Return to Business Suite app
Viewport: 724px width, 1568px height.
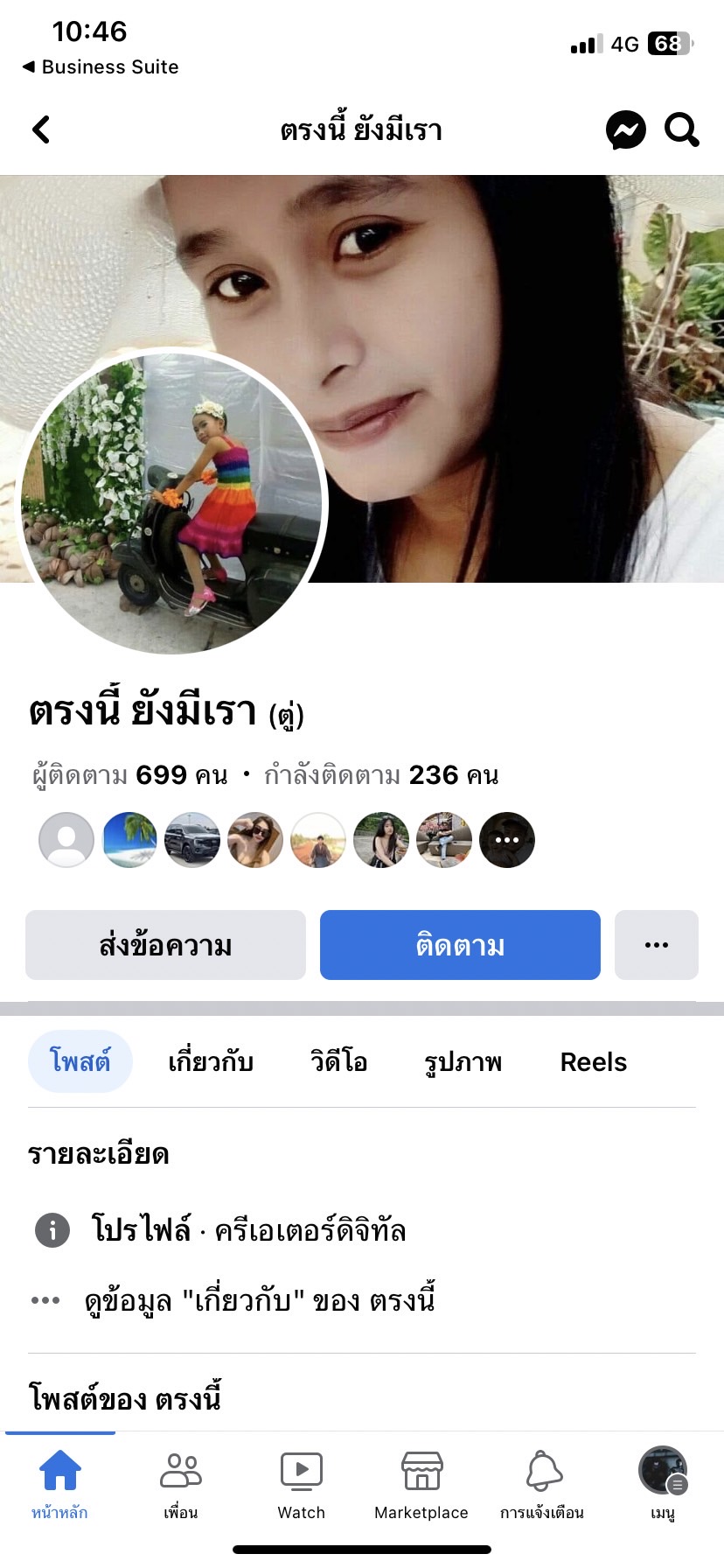pyautogui.click(x=101, y=66)
